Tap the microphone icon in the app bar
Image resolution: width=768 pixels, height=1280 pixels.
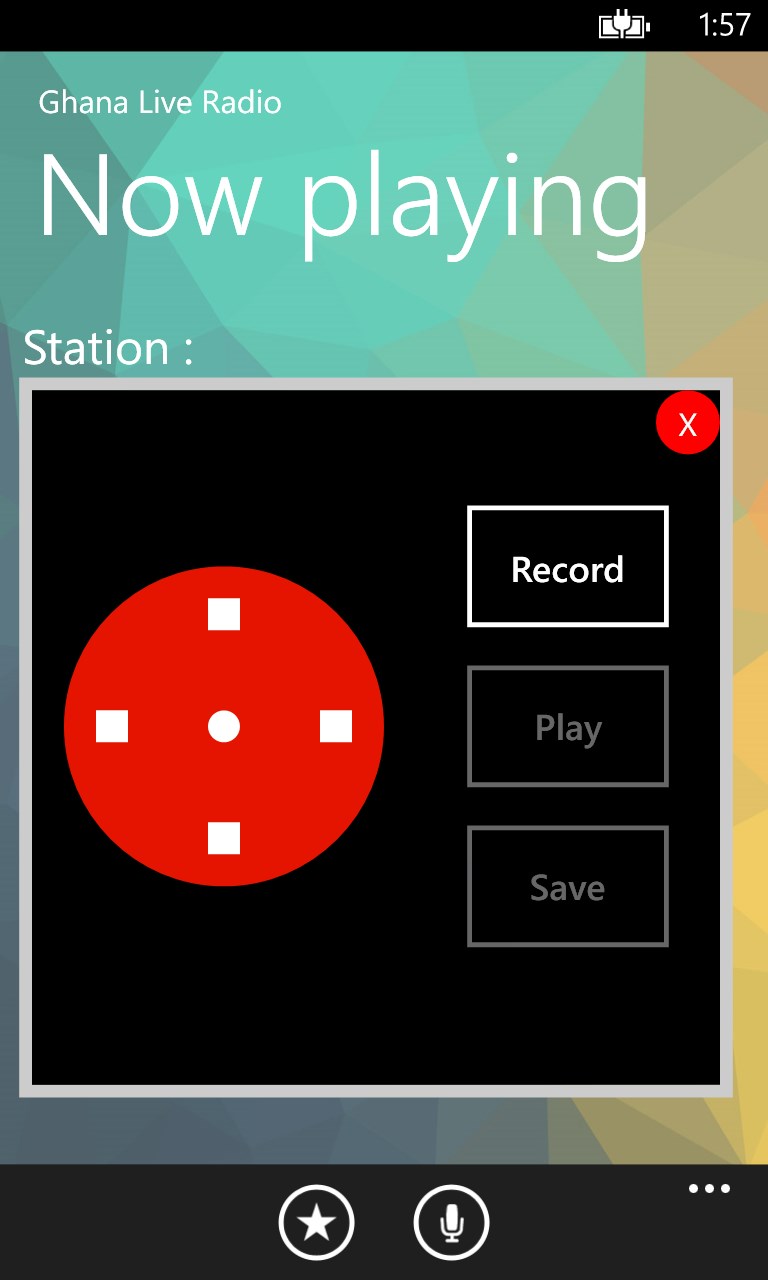(x=451, y=1222)
